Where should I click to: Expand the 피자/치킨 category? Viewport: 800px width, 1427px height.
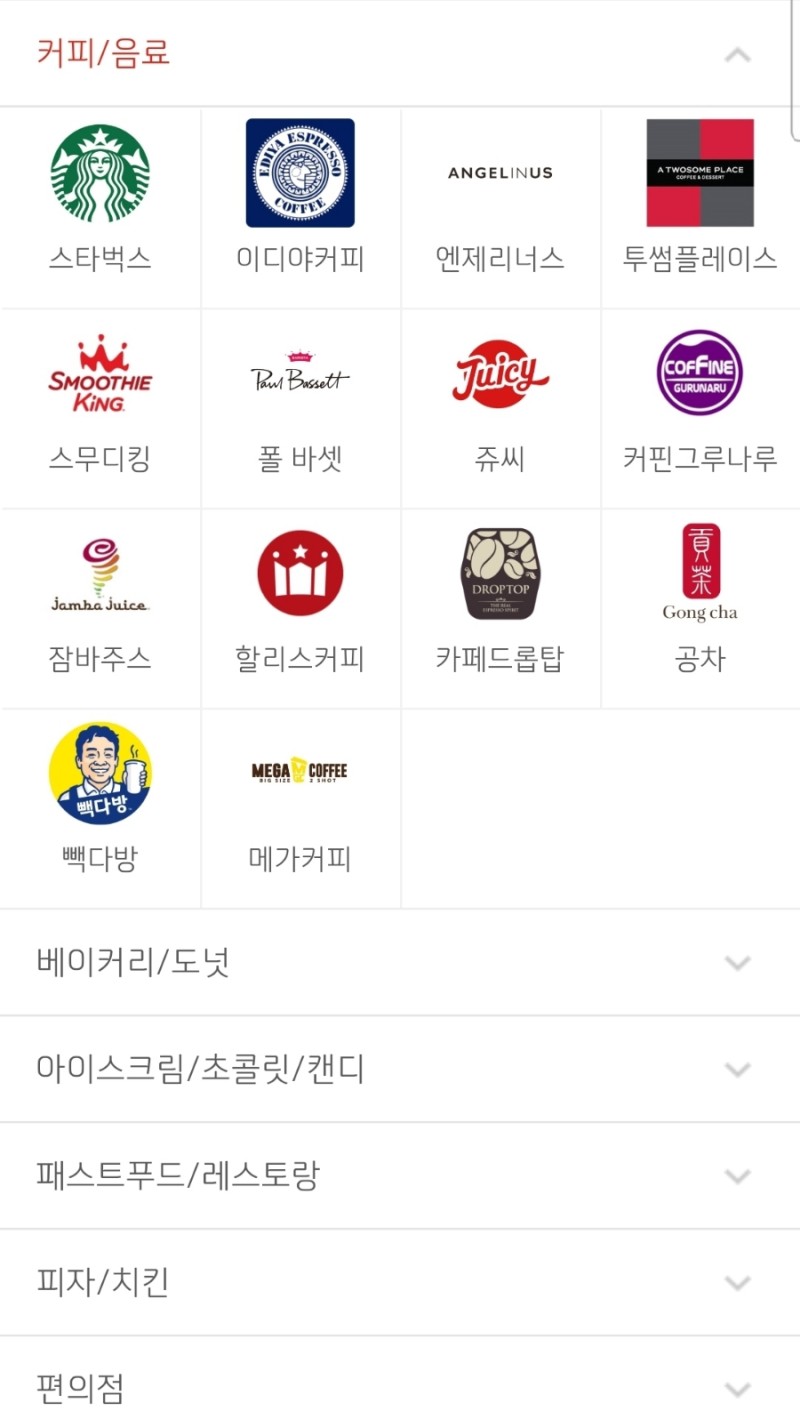pyautogui.click(x=400, y=1282)
